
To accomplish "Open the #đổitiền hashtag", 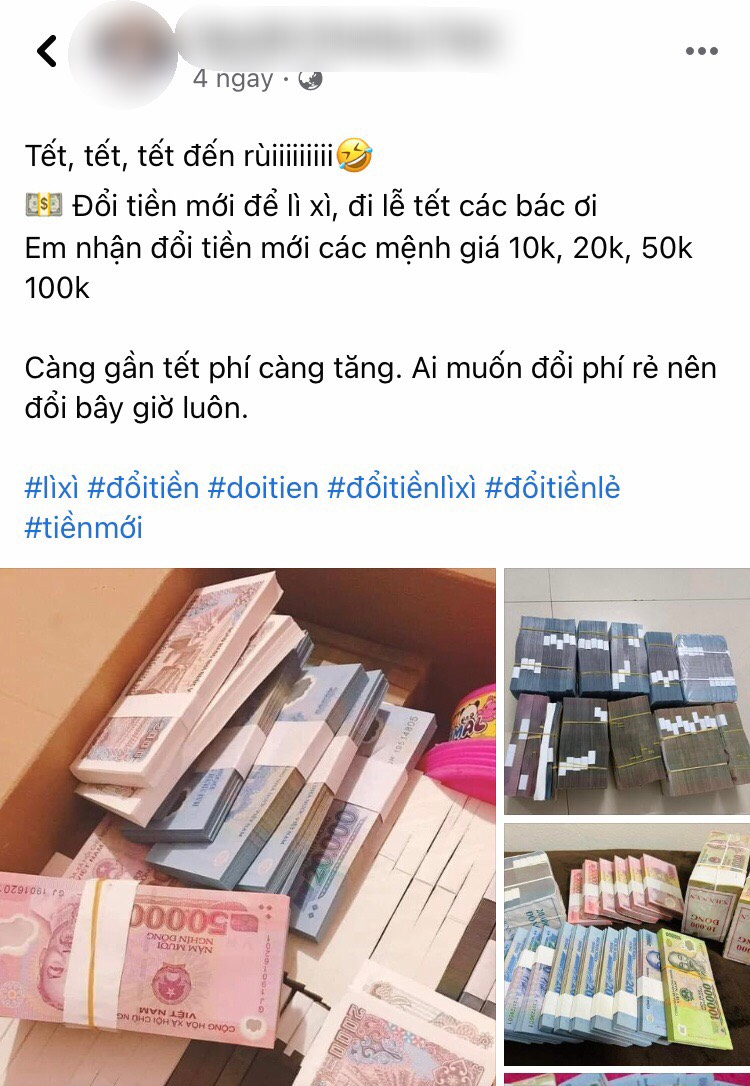I will pos(143,488).
